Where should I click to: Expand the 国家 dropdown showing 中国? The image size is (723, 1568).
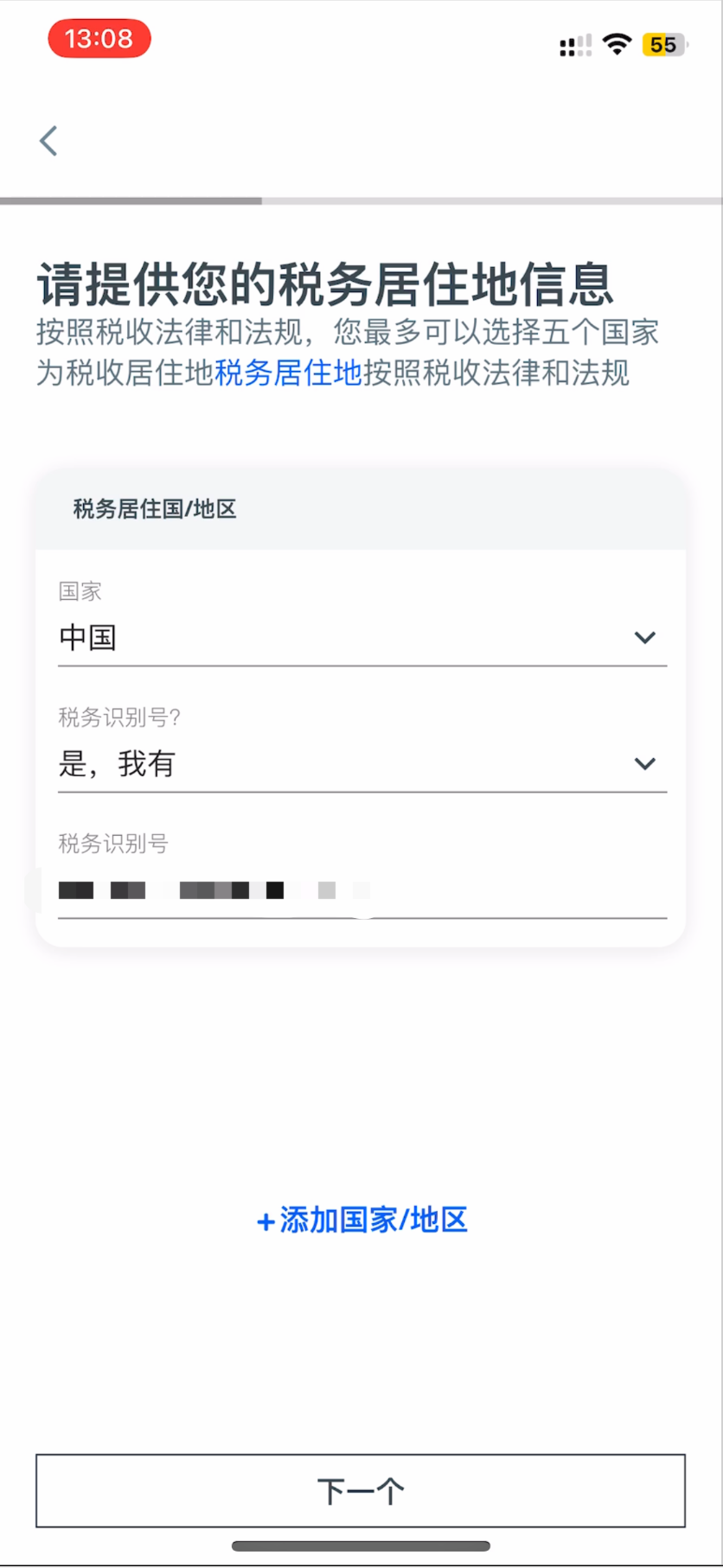tap(362, 638)
